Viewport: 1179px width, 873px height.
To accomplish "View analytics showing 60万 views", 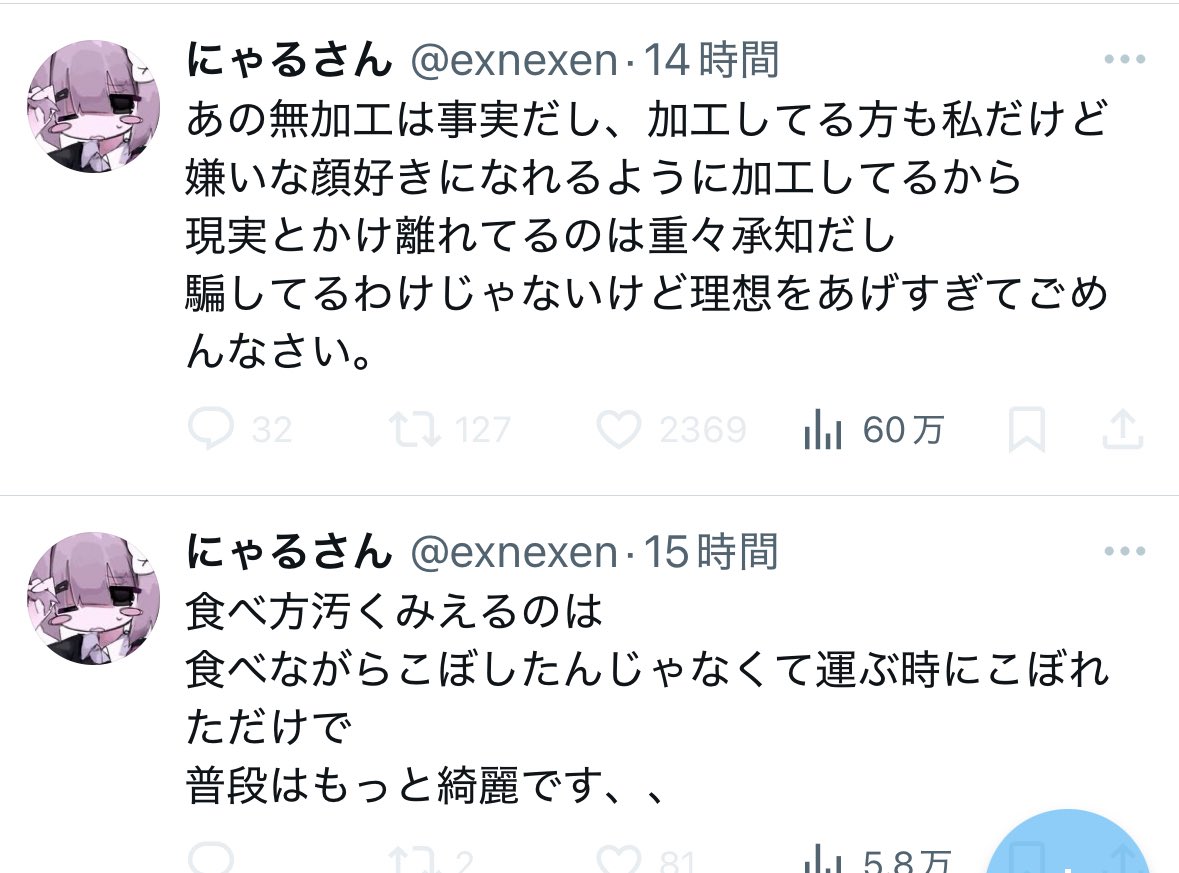I will point(822,431).
